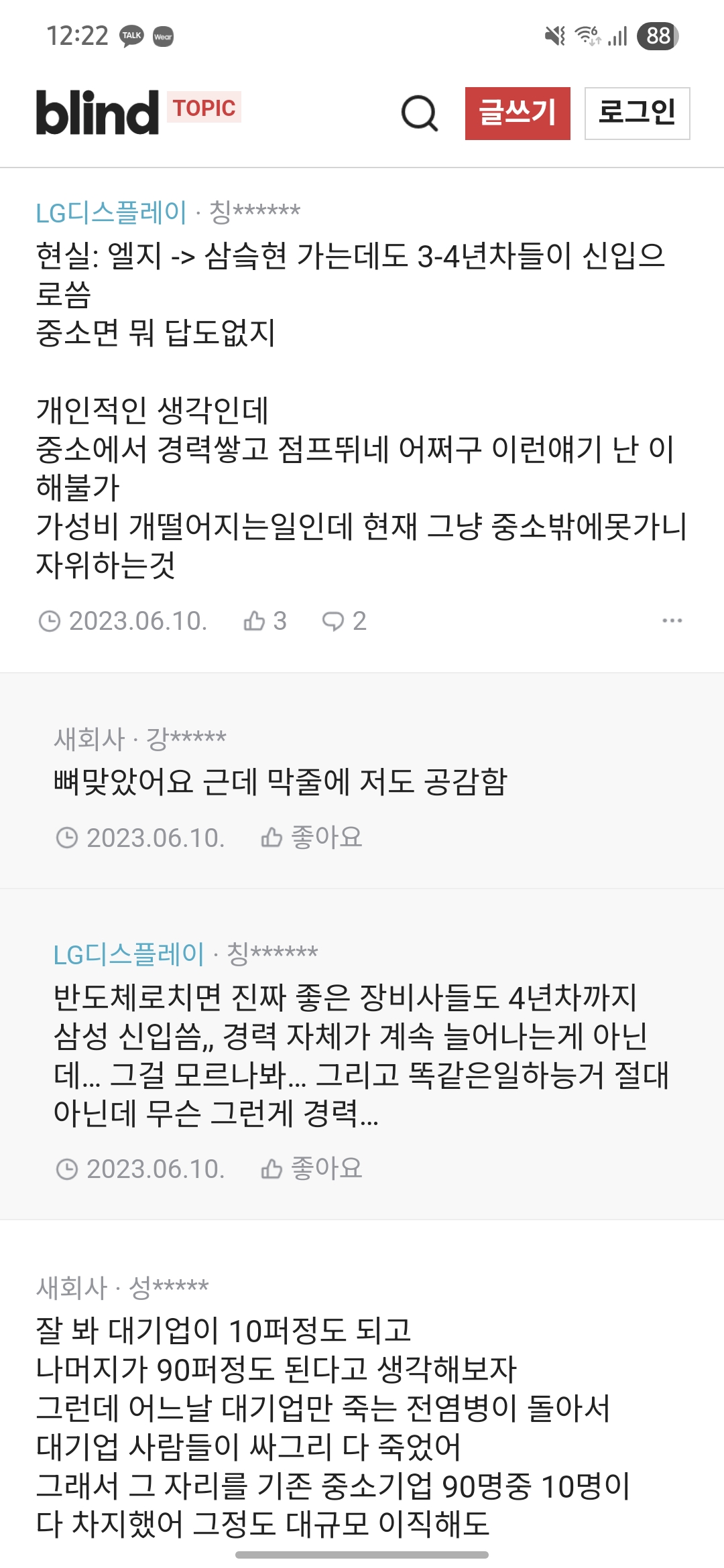The image size is (724, 1568).
Task: Tap the red 글쓰기 button
Action: click(518, 113)
